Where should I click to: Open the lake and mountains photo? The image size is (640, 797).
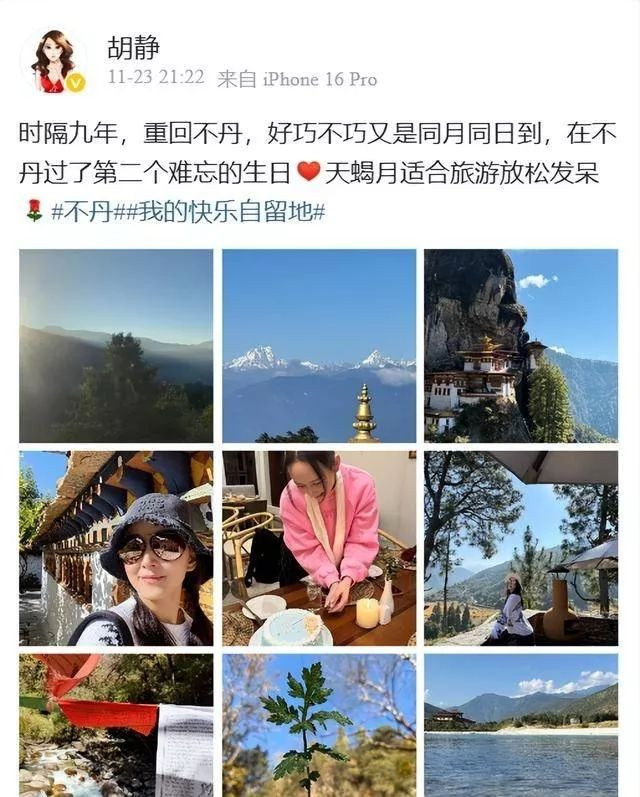[521, 725]
